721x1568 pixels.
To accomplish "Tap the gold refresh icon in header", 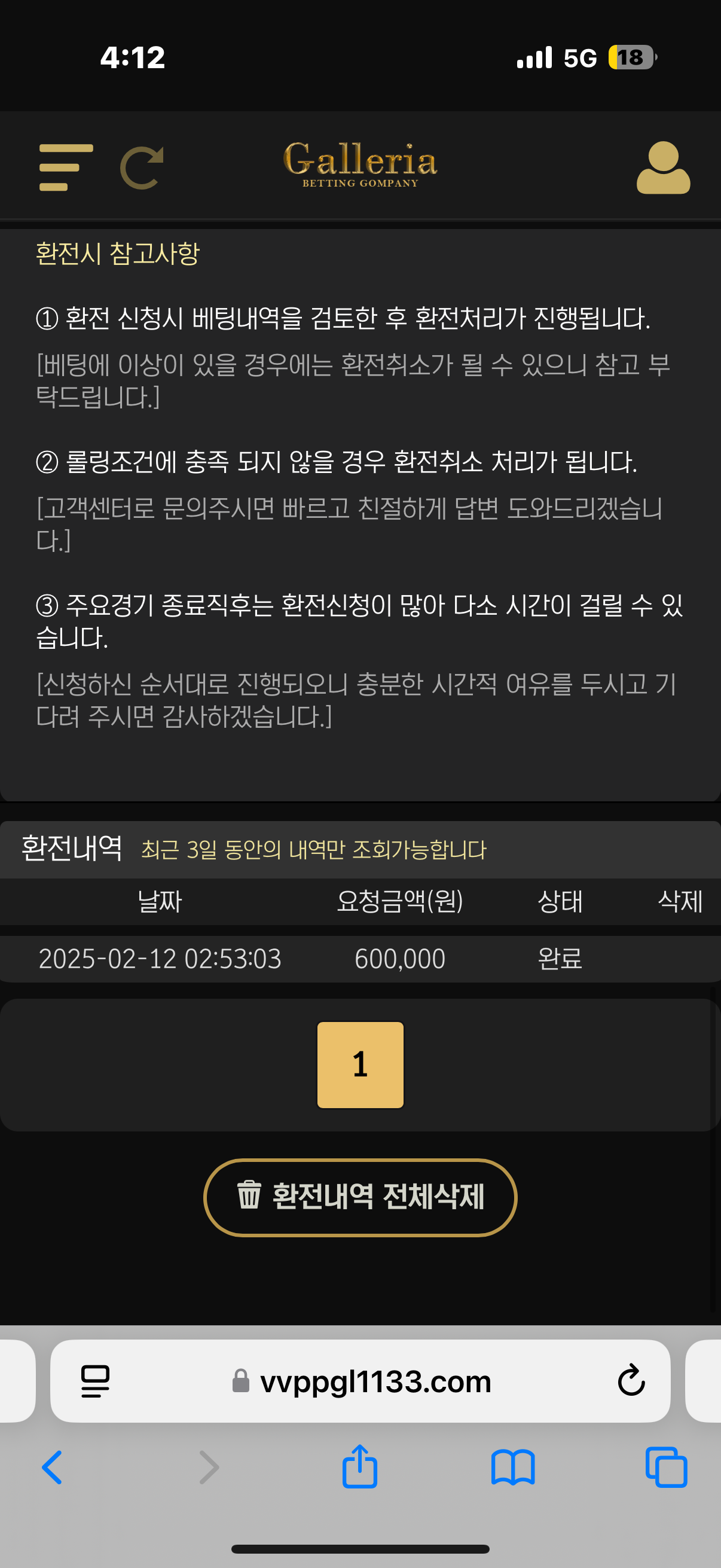I will [142, 167].
